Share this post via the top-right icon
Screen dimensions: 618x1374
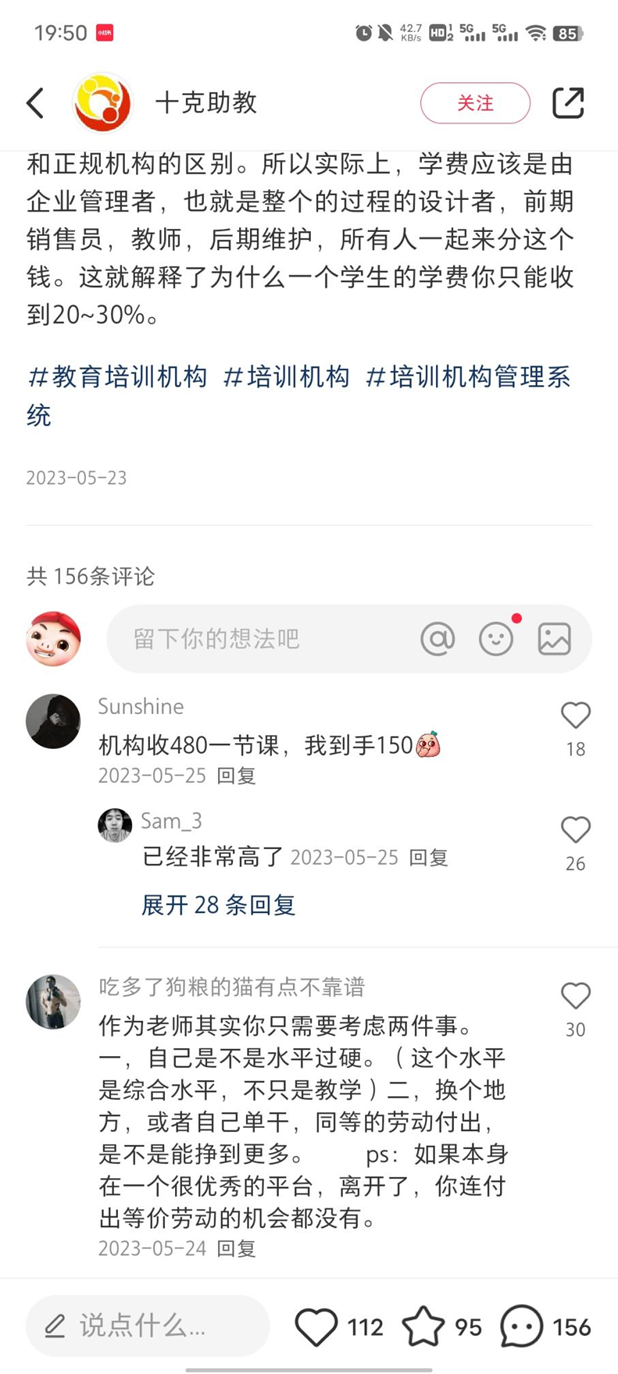pyautogui.click(x=568, y=102)
